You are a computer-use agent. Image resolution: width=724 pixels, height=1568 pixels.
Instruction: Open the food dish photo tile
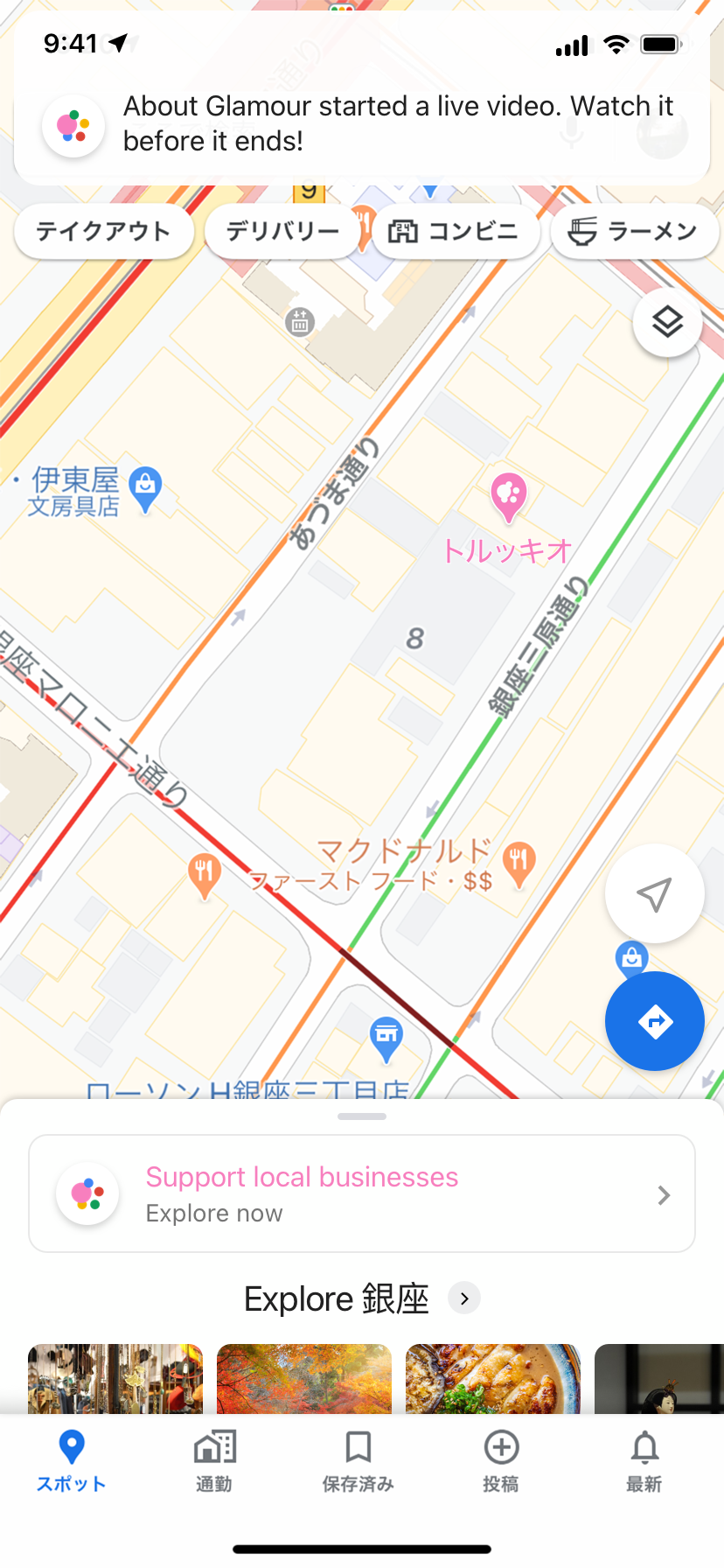[493, 1379]
